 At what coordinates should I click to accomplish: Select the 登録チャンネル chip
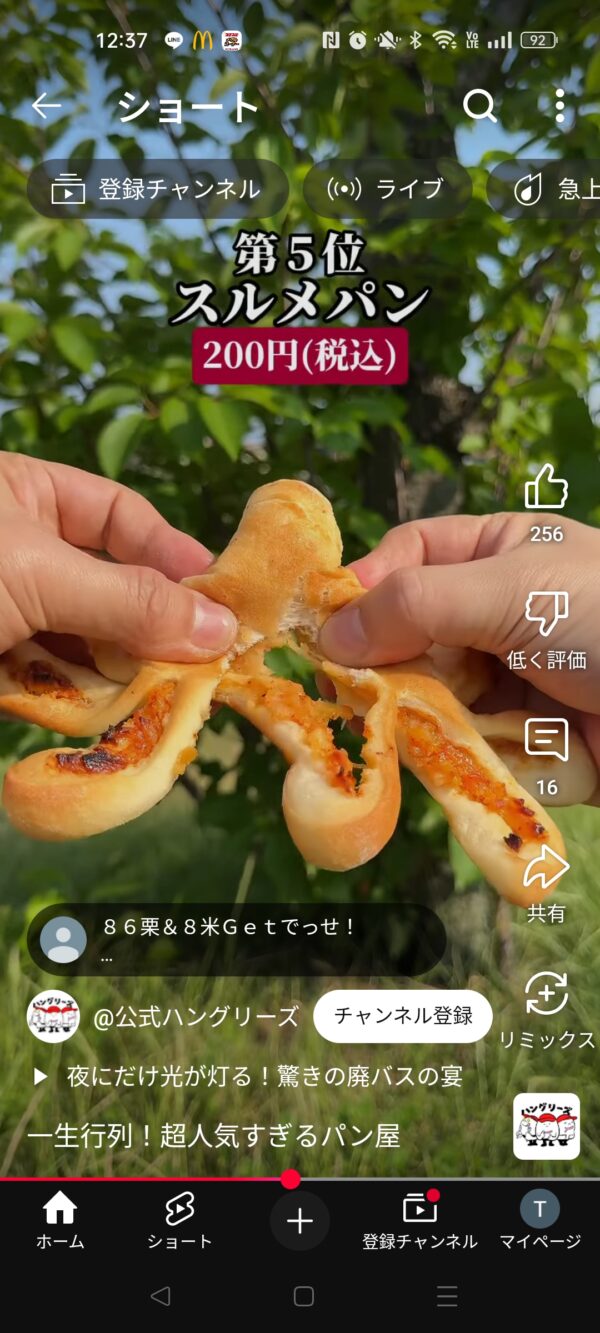pos(157,189)
